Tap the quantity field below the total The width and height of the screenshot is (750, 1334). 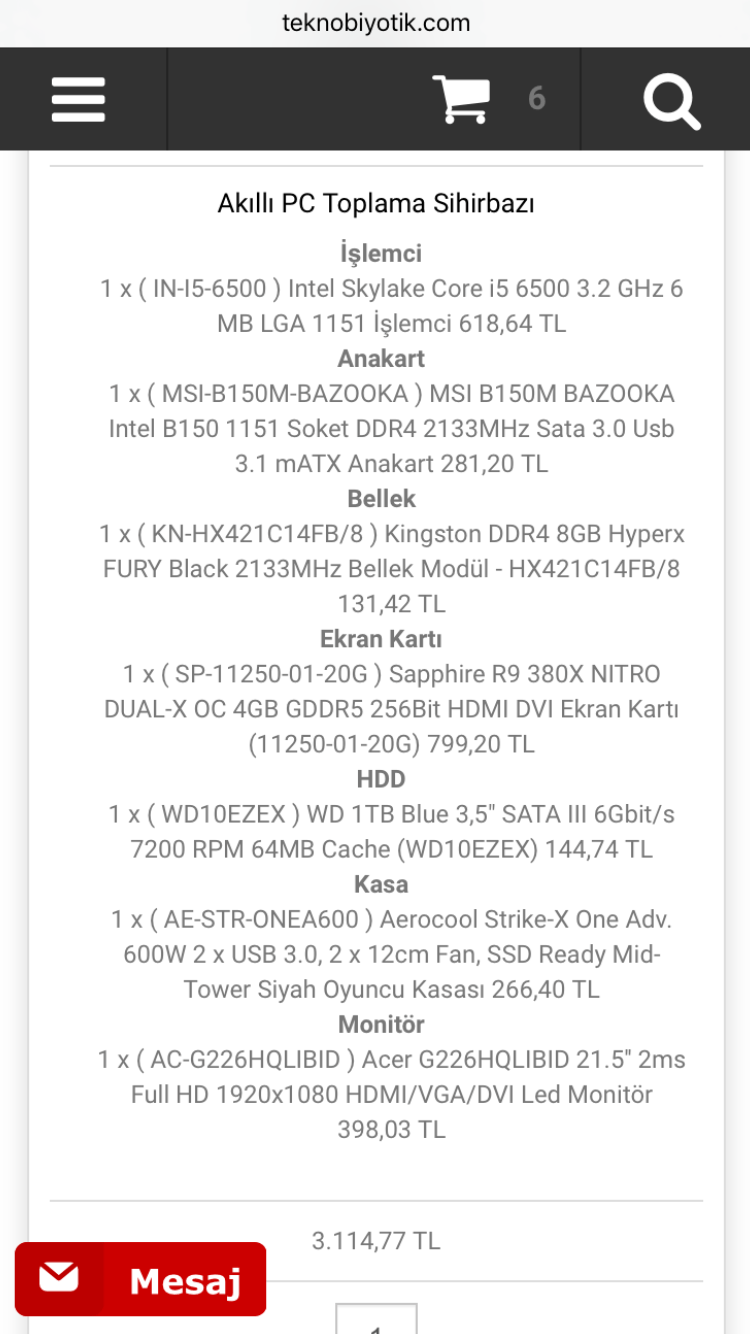(376, 1320)
